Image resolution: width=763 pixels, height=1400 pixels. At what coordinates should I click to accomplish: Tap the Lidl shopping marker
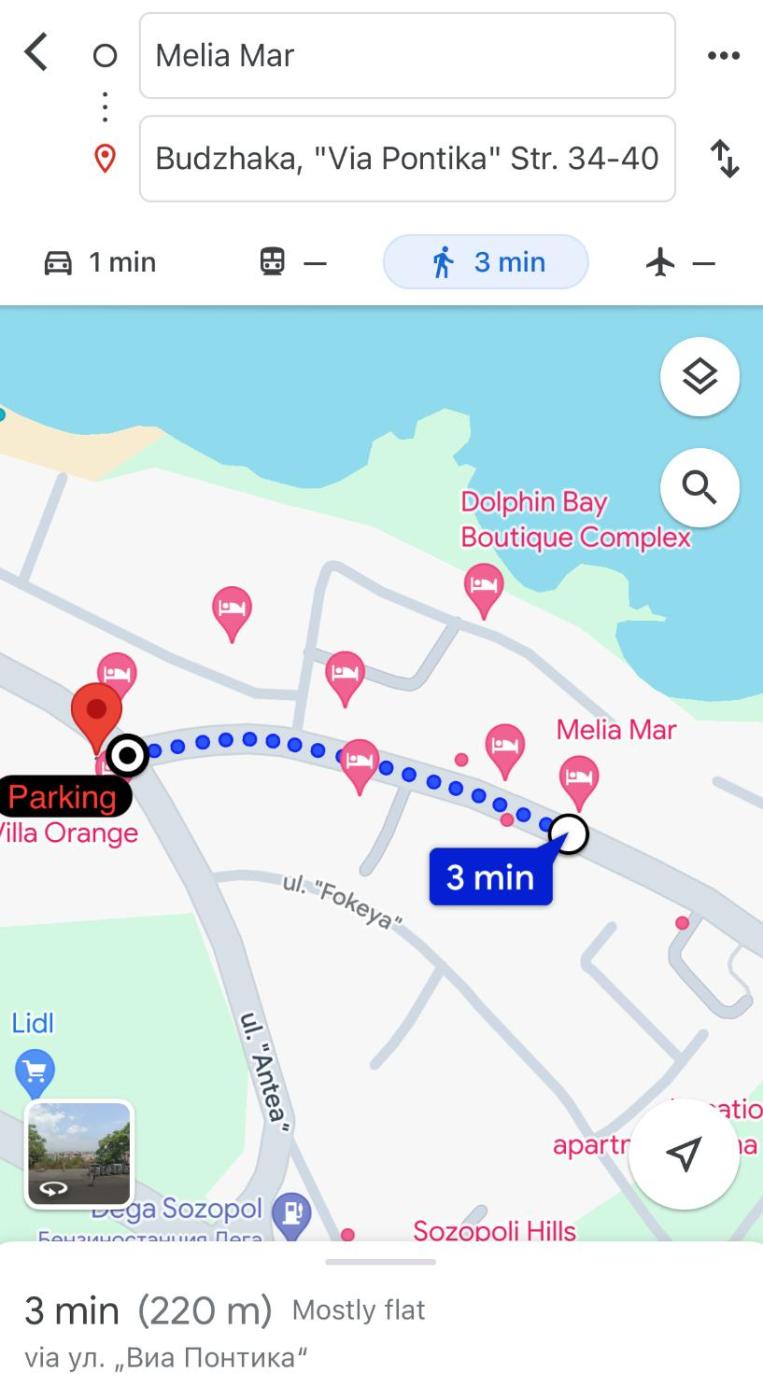[x=35, y=1073]
